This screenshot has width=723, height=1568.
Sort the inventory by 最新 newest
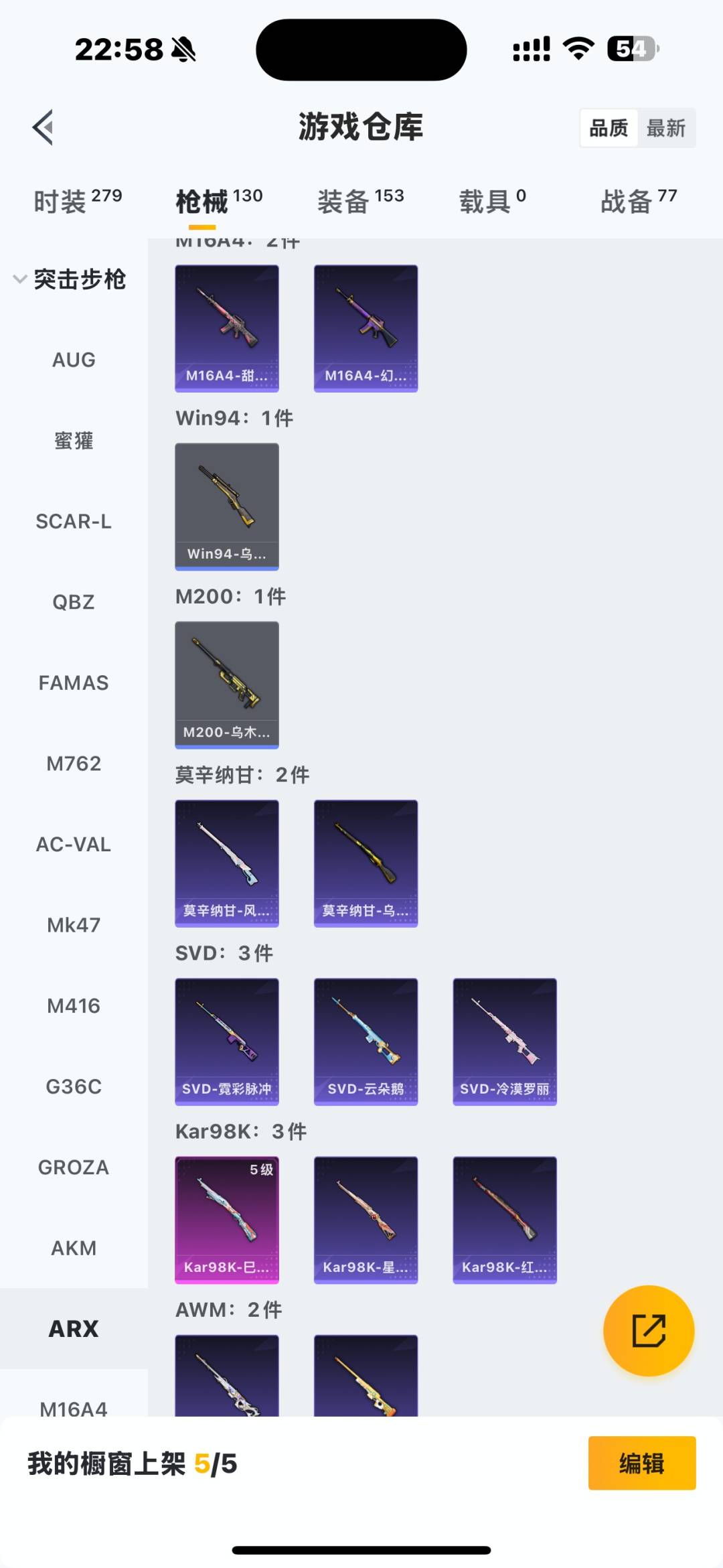[x=667, y=127]
